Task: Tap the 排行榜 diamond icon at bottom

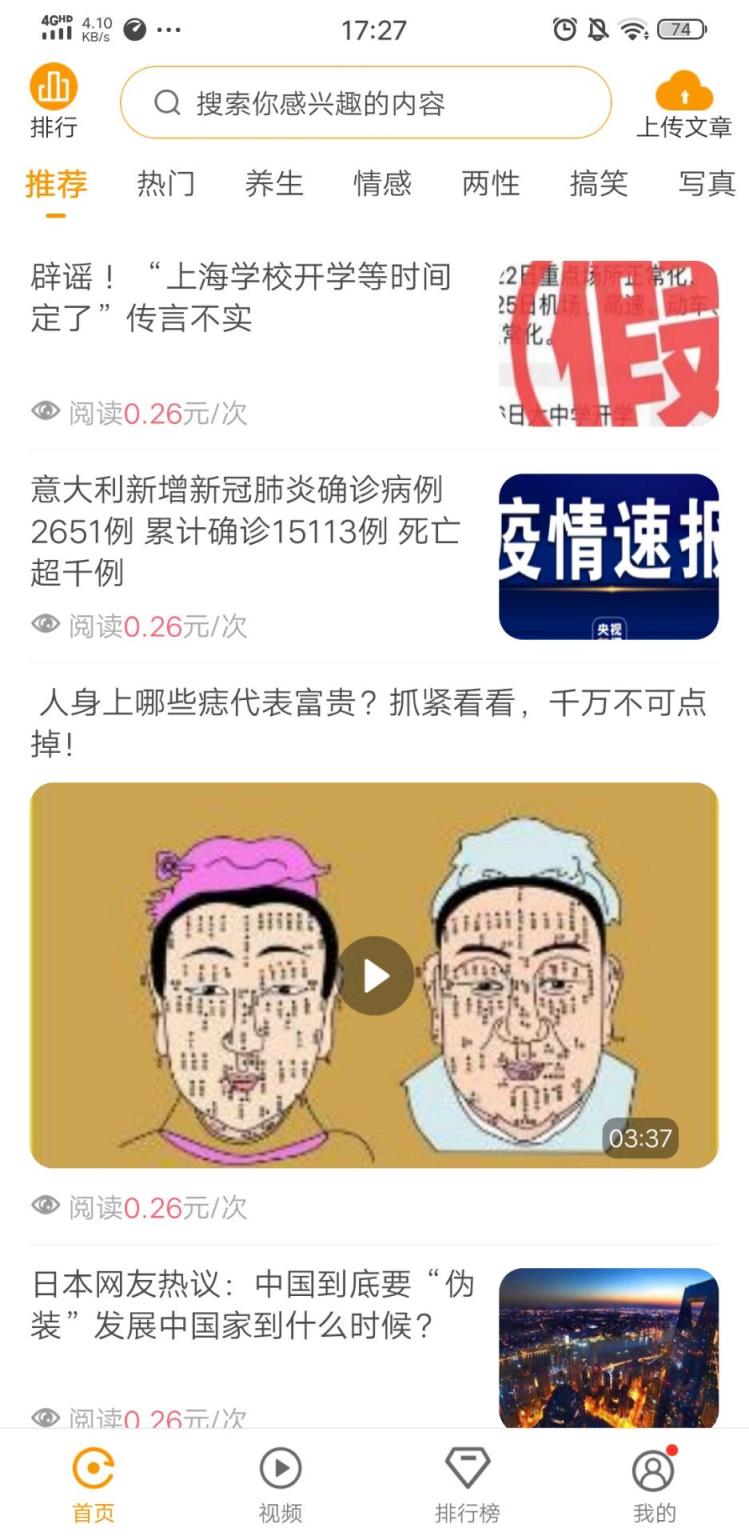Action: 468,1468
